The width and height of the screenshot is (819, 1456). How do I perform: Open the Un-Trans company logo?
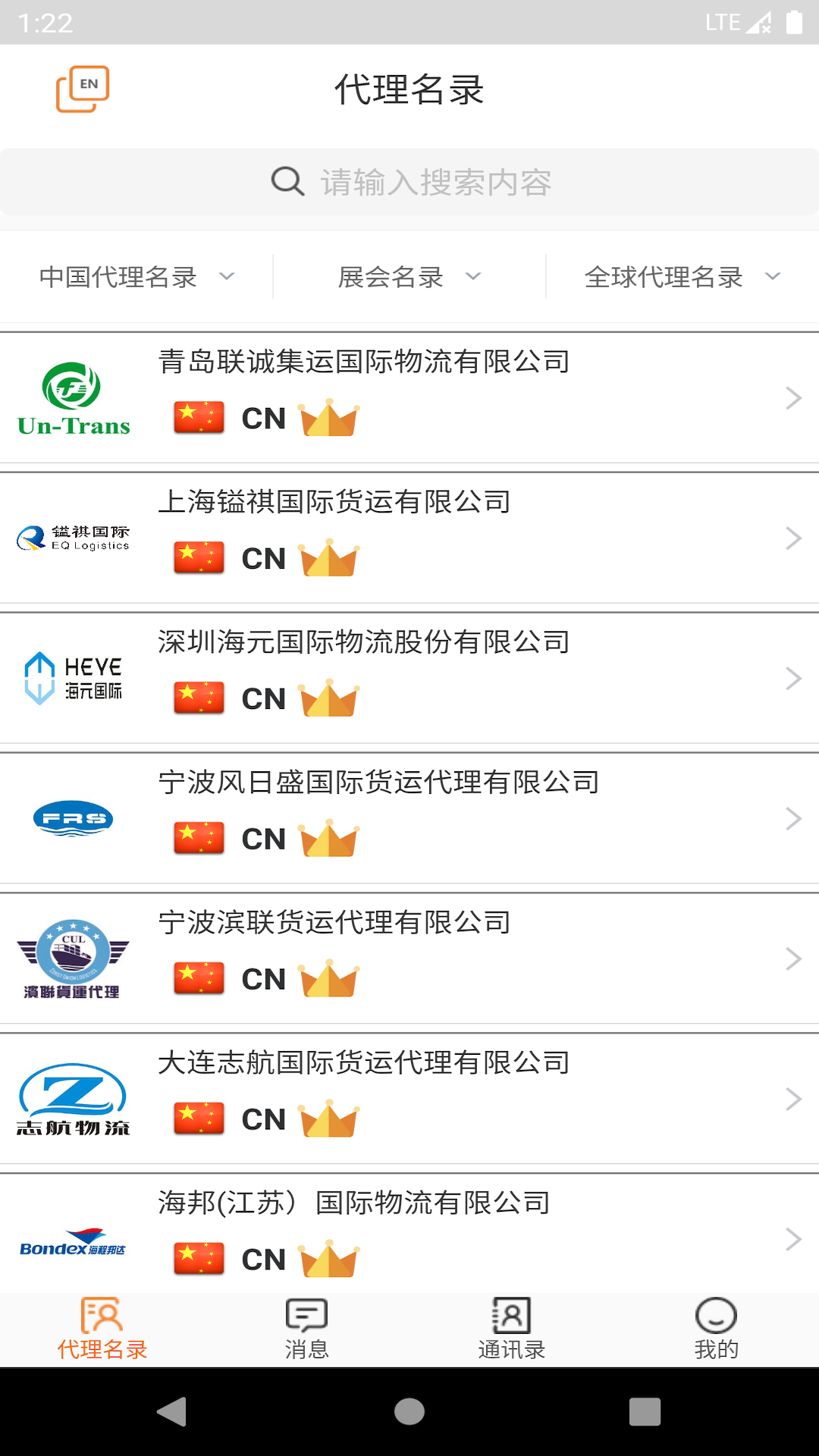[74, 397]
